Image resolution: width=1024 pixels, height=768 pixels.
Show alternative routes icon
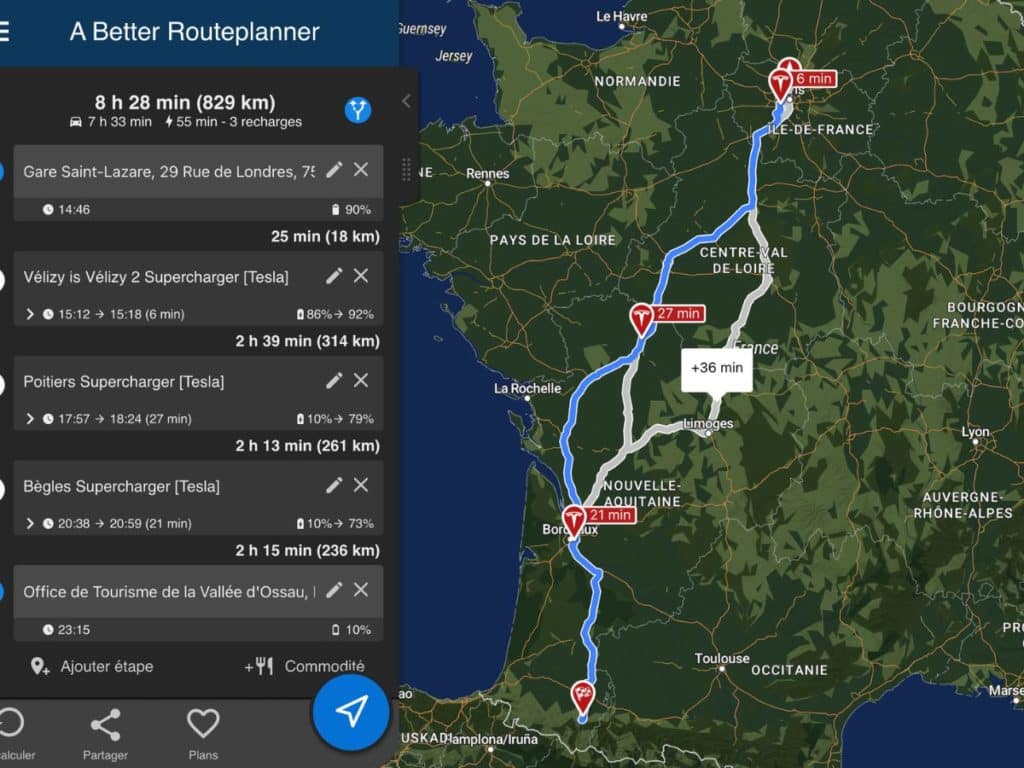pyautogui.click(x=358, y=110)
